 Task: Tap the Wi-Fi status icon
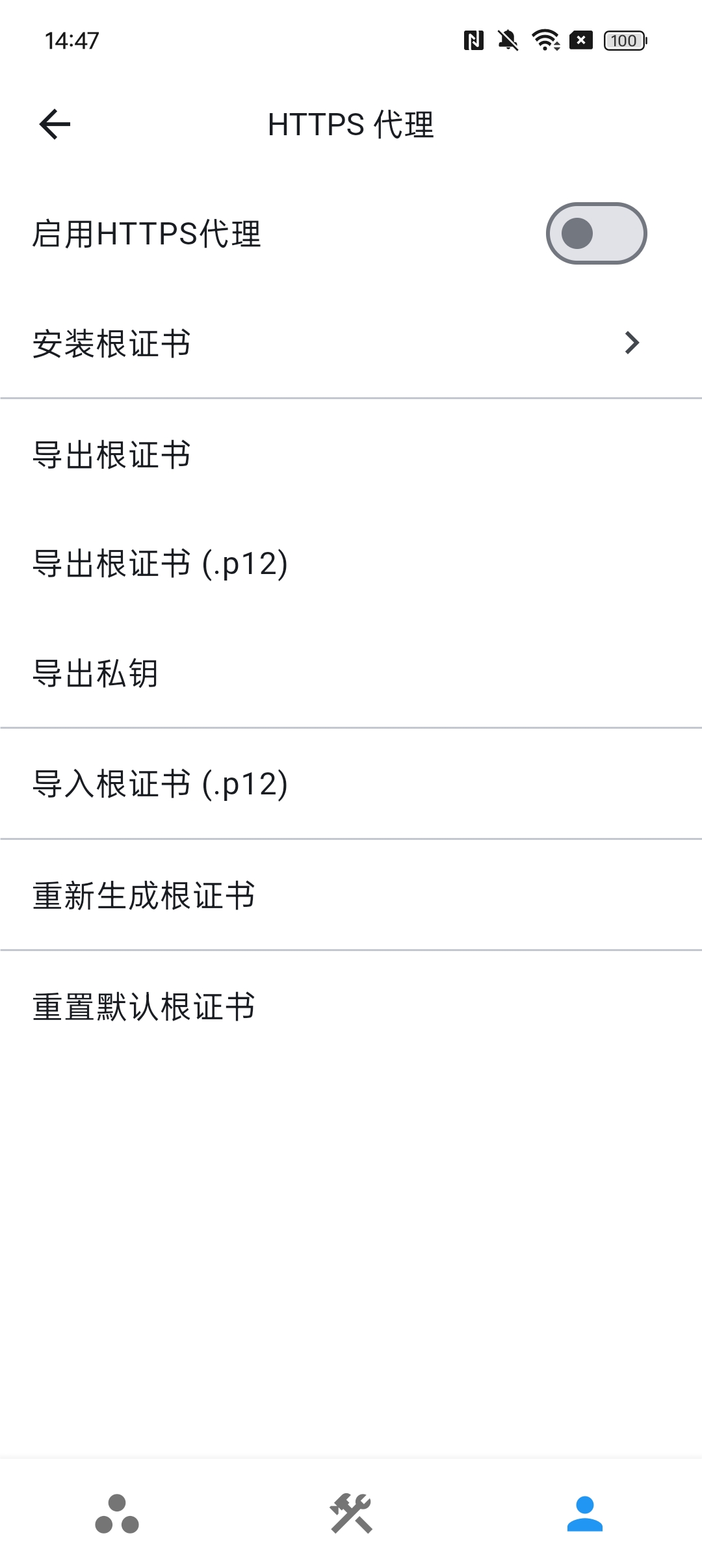tap(545, 41)
